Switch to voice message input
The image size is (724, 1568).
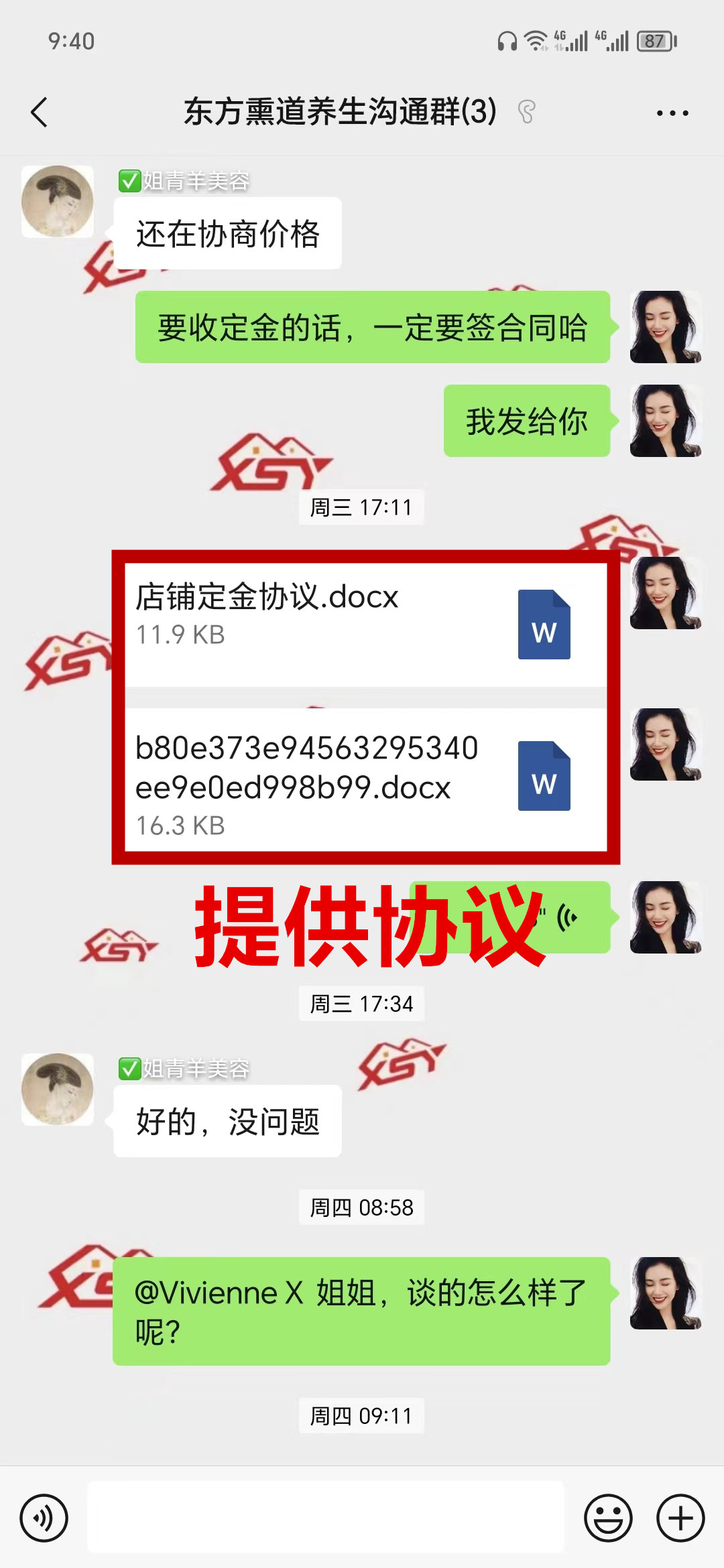44,1517
